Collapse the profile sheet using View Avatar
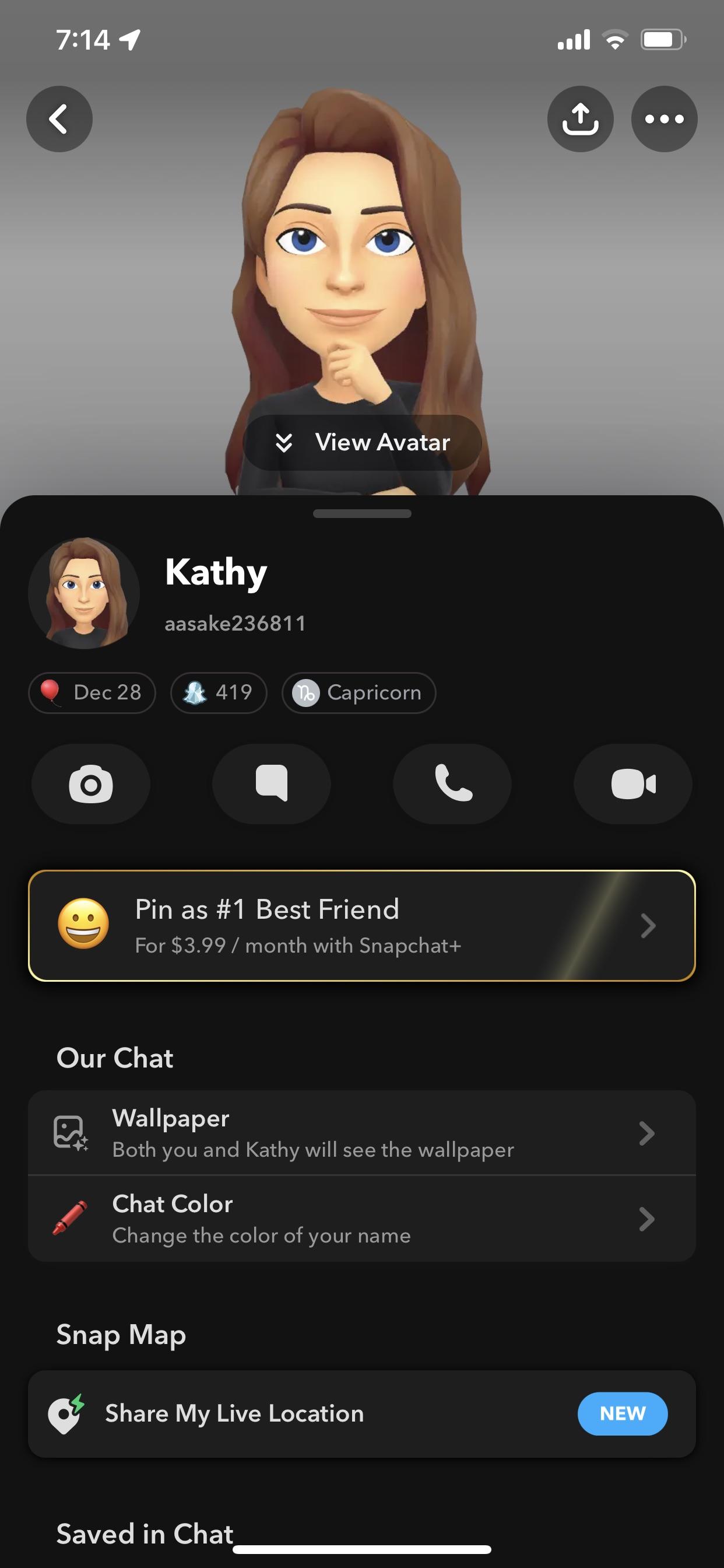The height and width of the screenshot is (1568, 724). 361,443
